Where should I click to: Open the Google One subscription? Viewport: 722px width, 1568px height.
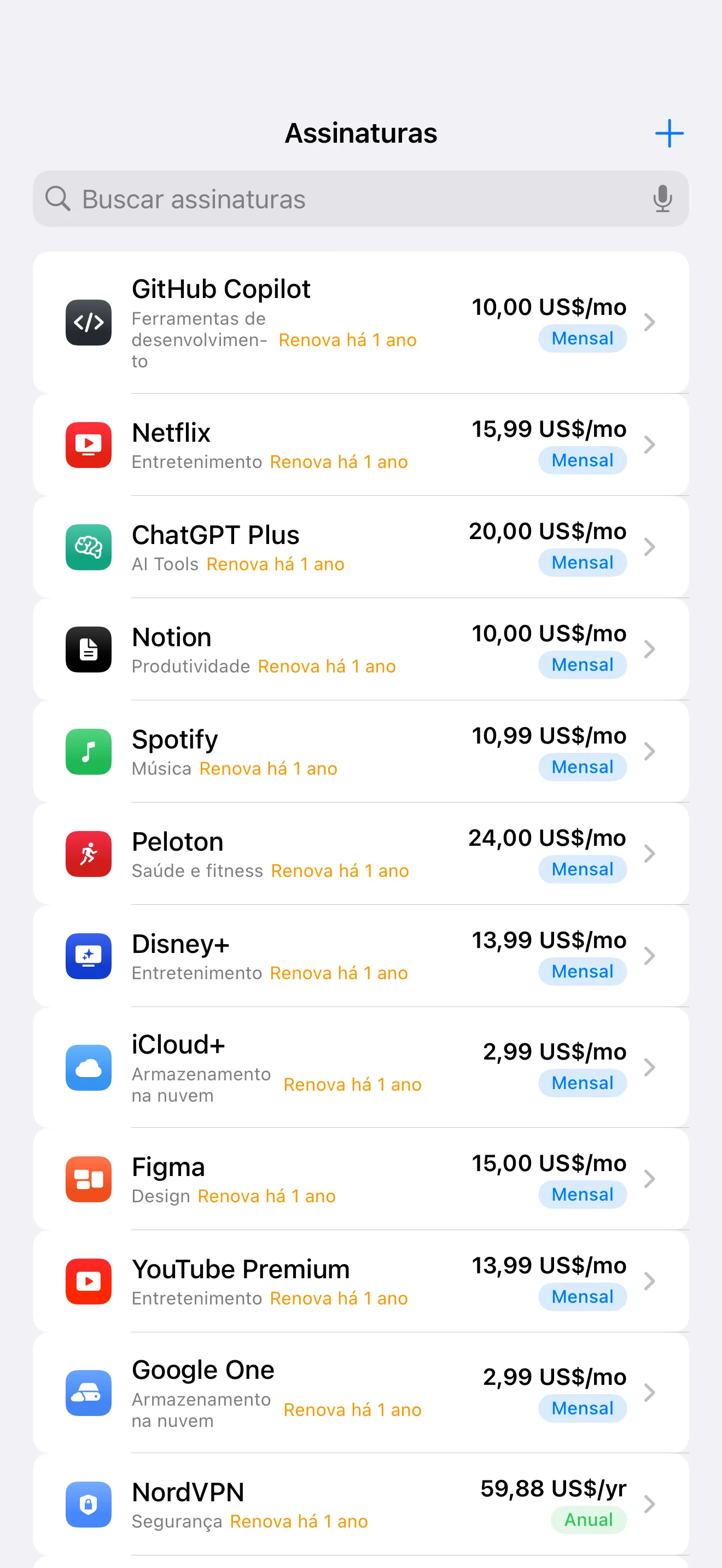pos(360,1393)
